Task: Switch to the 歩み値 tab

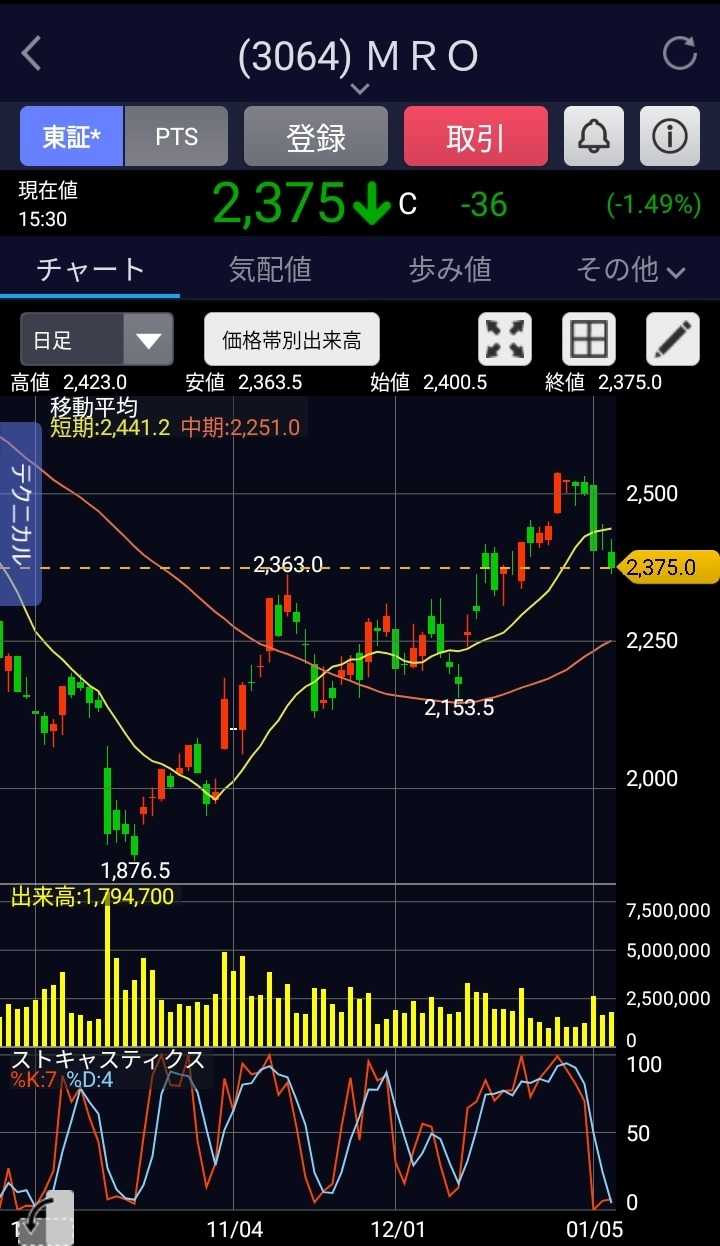Action: click(450, 269)
